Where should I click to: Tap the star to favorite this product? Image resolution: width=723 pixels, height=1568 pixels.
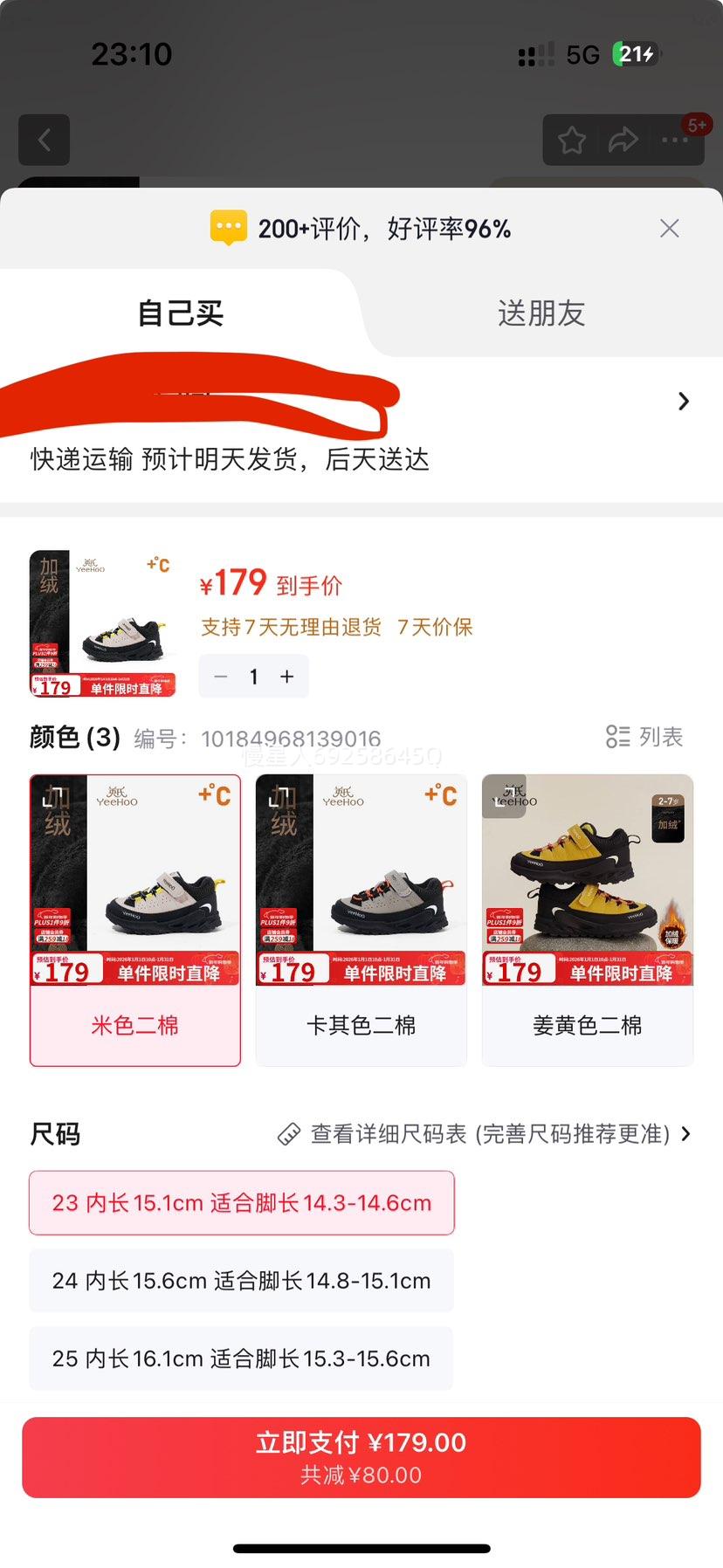(x=572, y=140)
